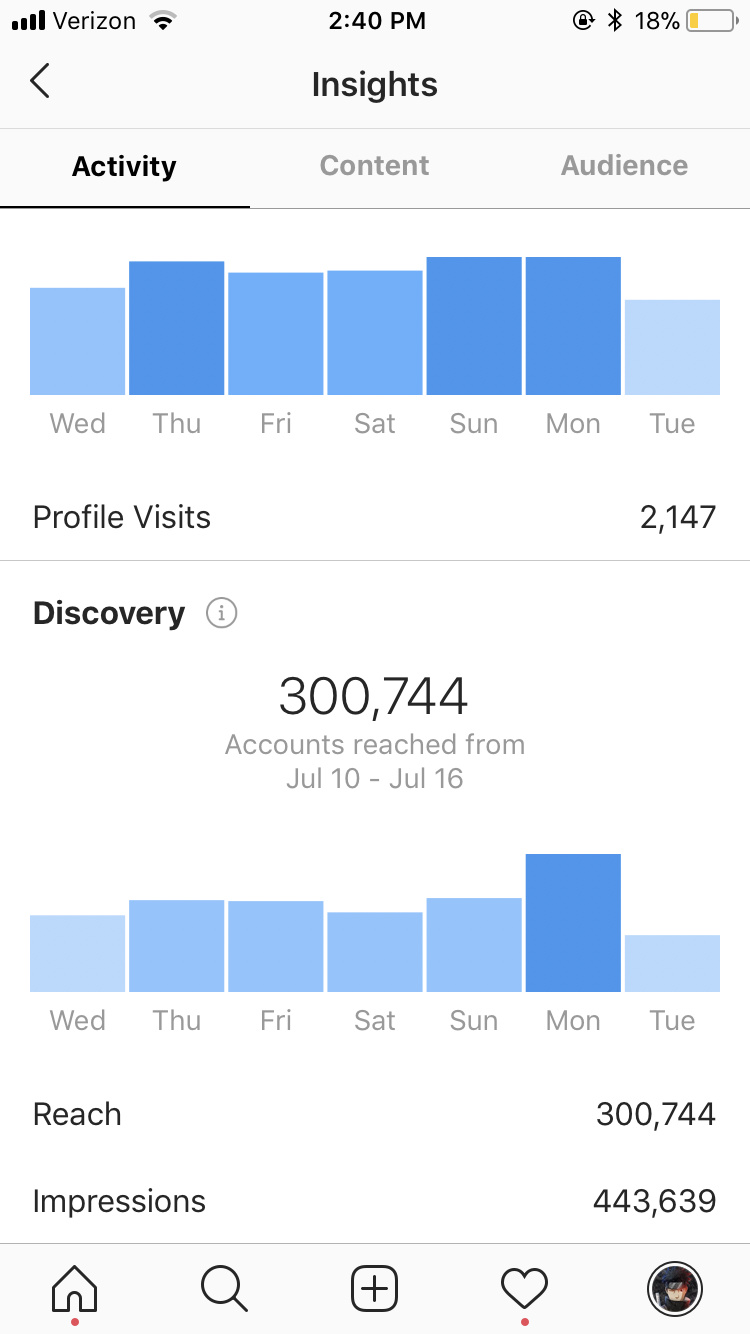Screen dimensions: 750x1334
Task: Switch to the Content tab
Action: point(375,166)
